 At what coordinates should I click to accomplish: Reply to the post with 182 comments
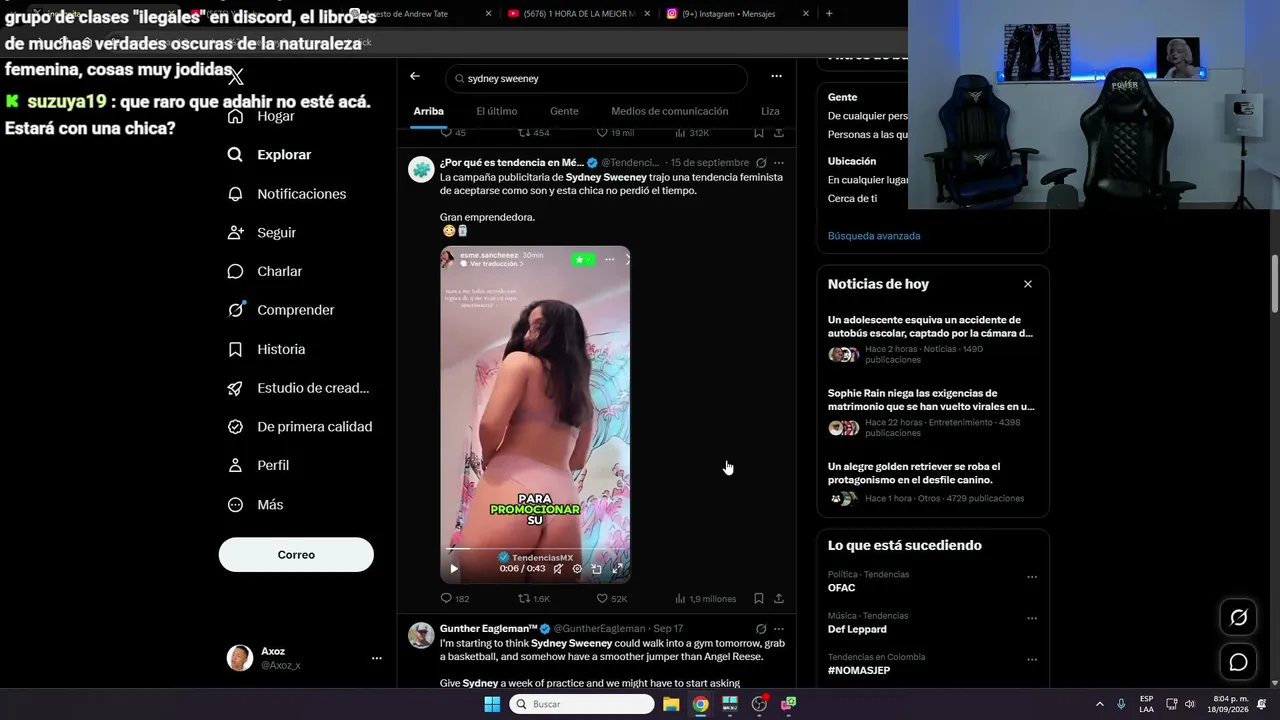point(455,599)
